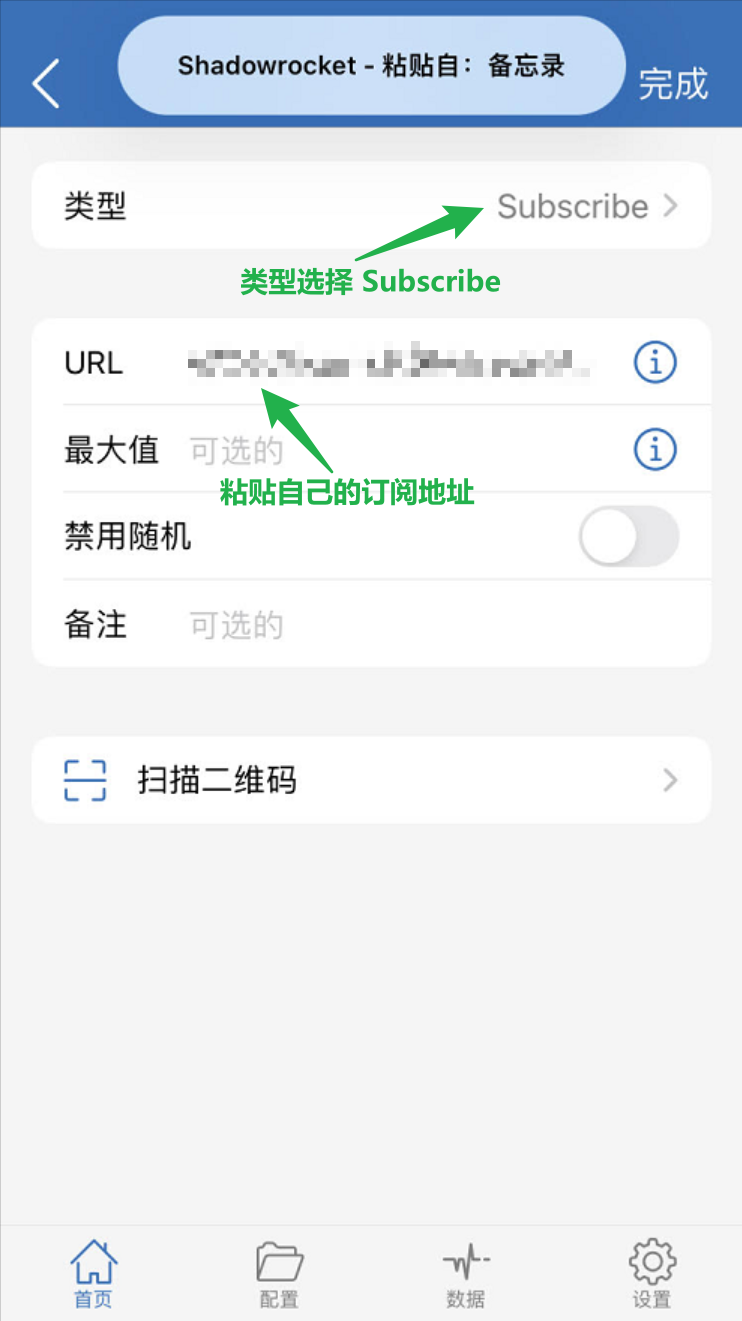
Task: Switch to the 设置 tab
Action: 652,1272
